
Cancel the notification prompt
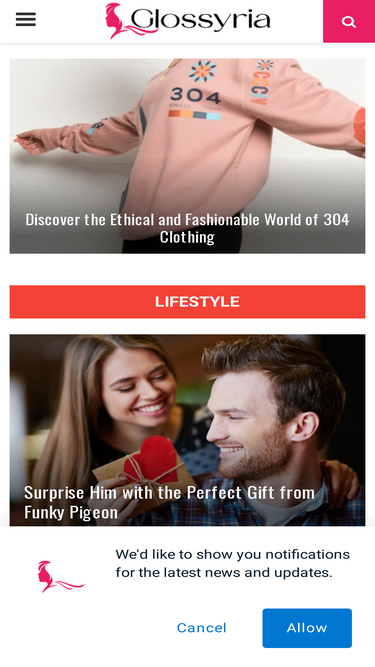click(202, 628)
